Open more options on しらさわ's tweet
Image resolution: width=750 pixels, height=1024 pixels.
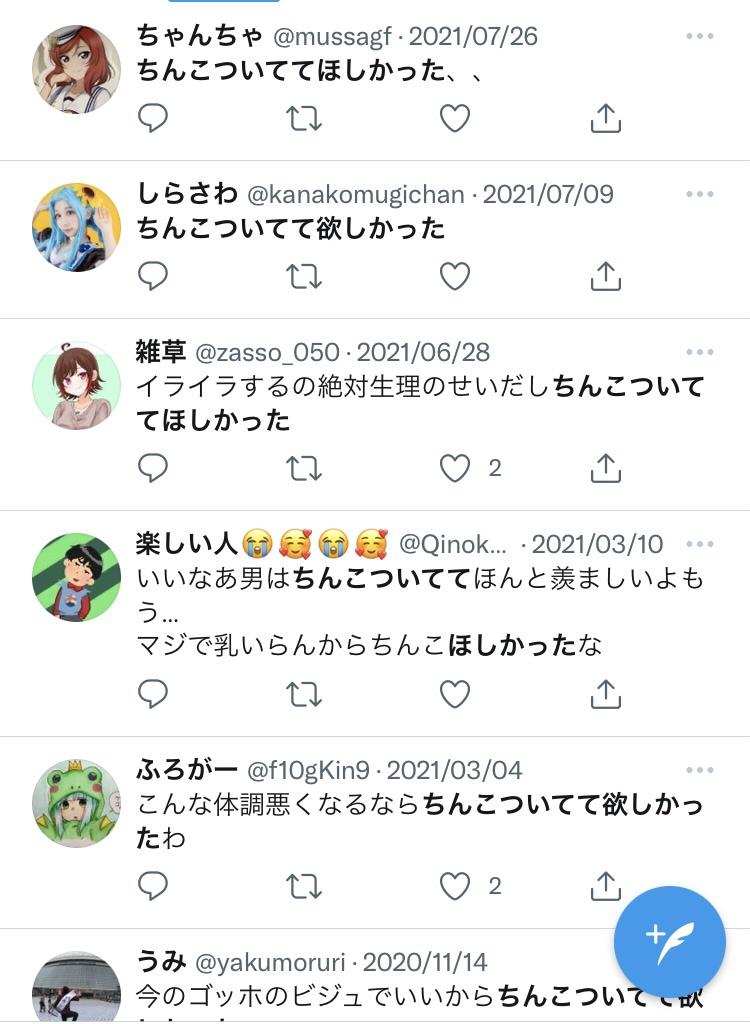pos(700,194)
